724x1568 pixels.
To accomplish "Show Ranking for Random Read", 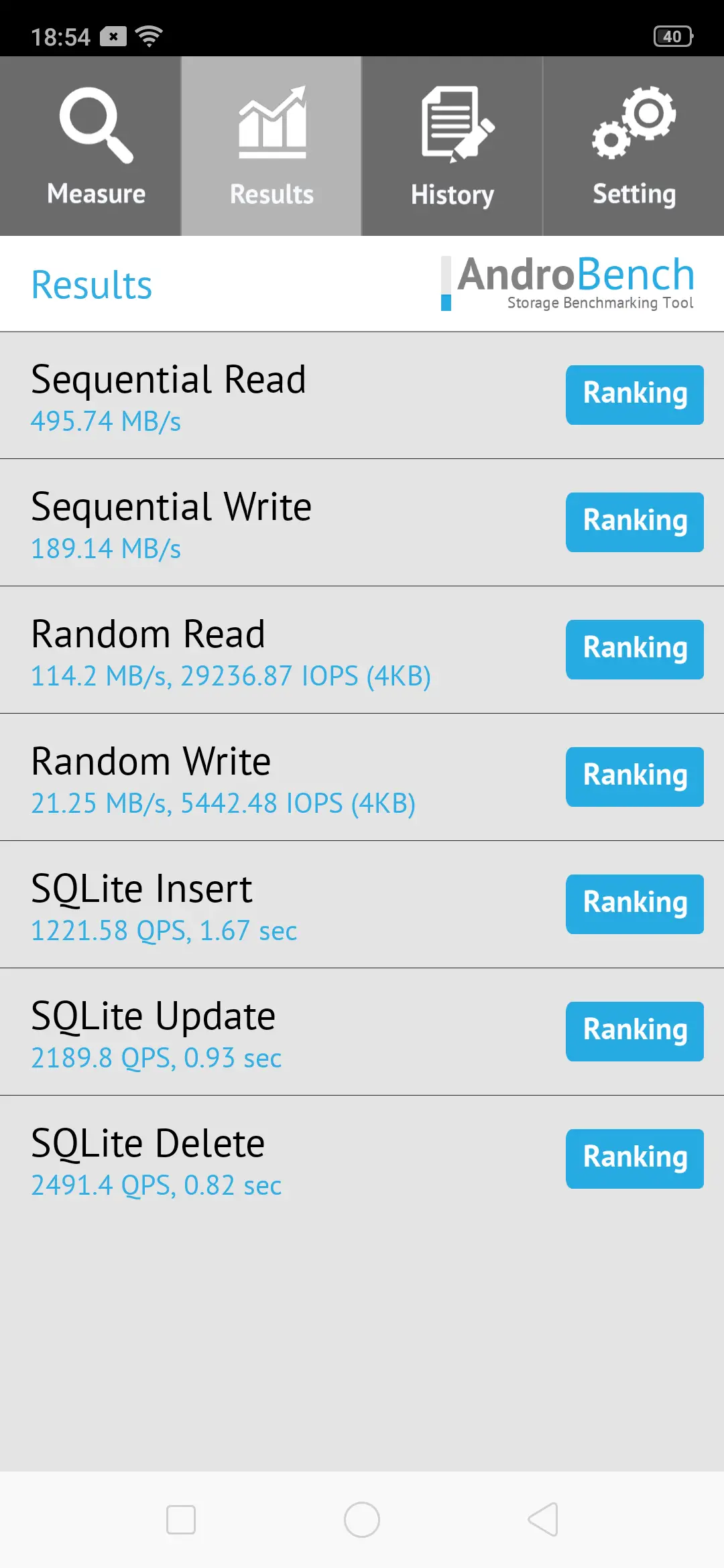I will coord(635,649).
